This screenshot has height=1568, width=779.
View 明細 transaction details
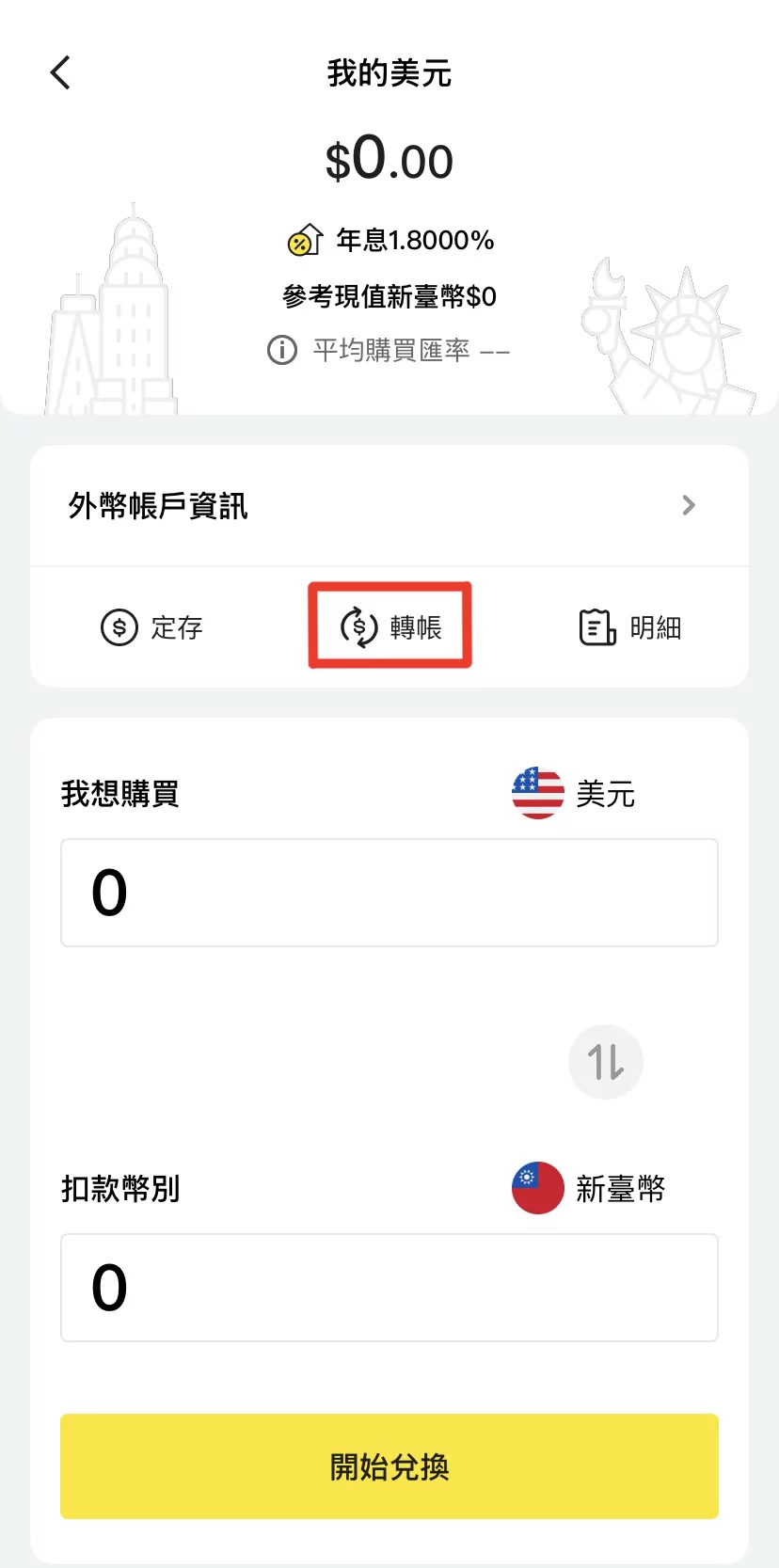tap(629, 626)
